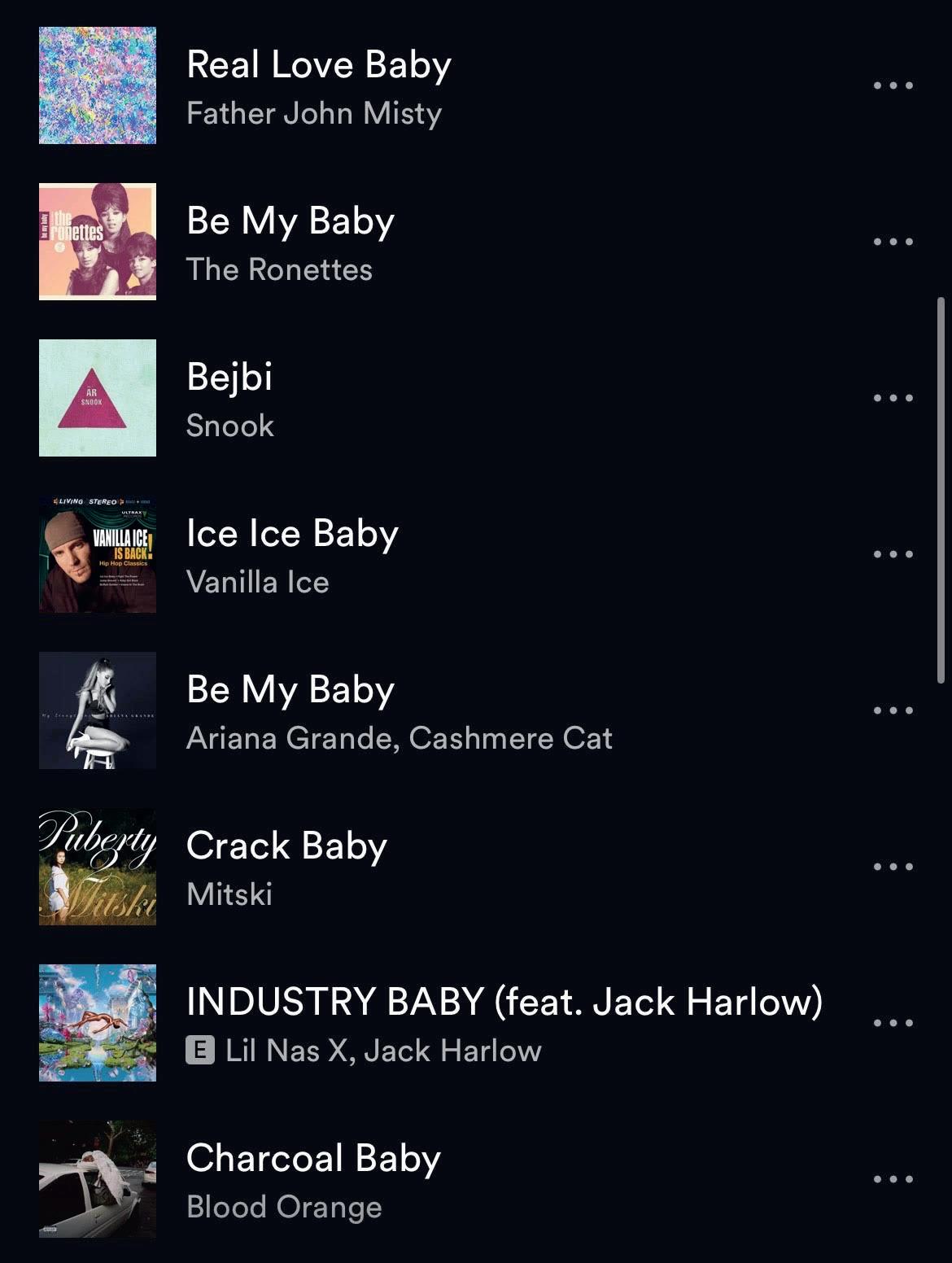Open the three-dot menu for Ice Ice Baby
Image resolution: width=952 pixels, height=1263 pixels.
[893, 554]
